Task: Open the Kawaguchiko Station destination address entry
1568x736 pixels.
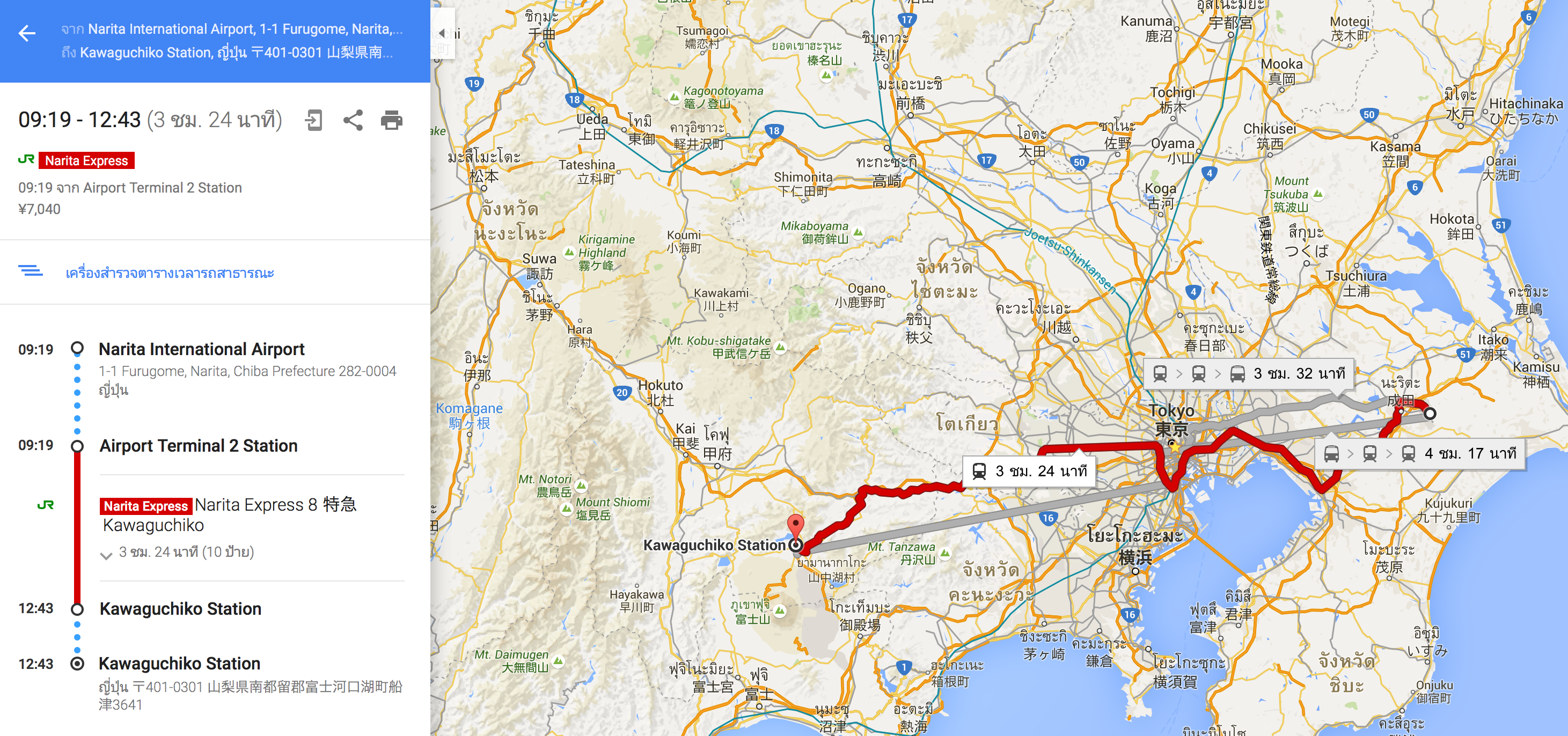Action: coord(180,664)
